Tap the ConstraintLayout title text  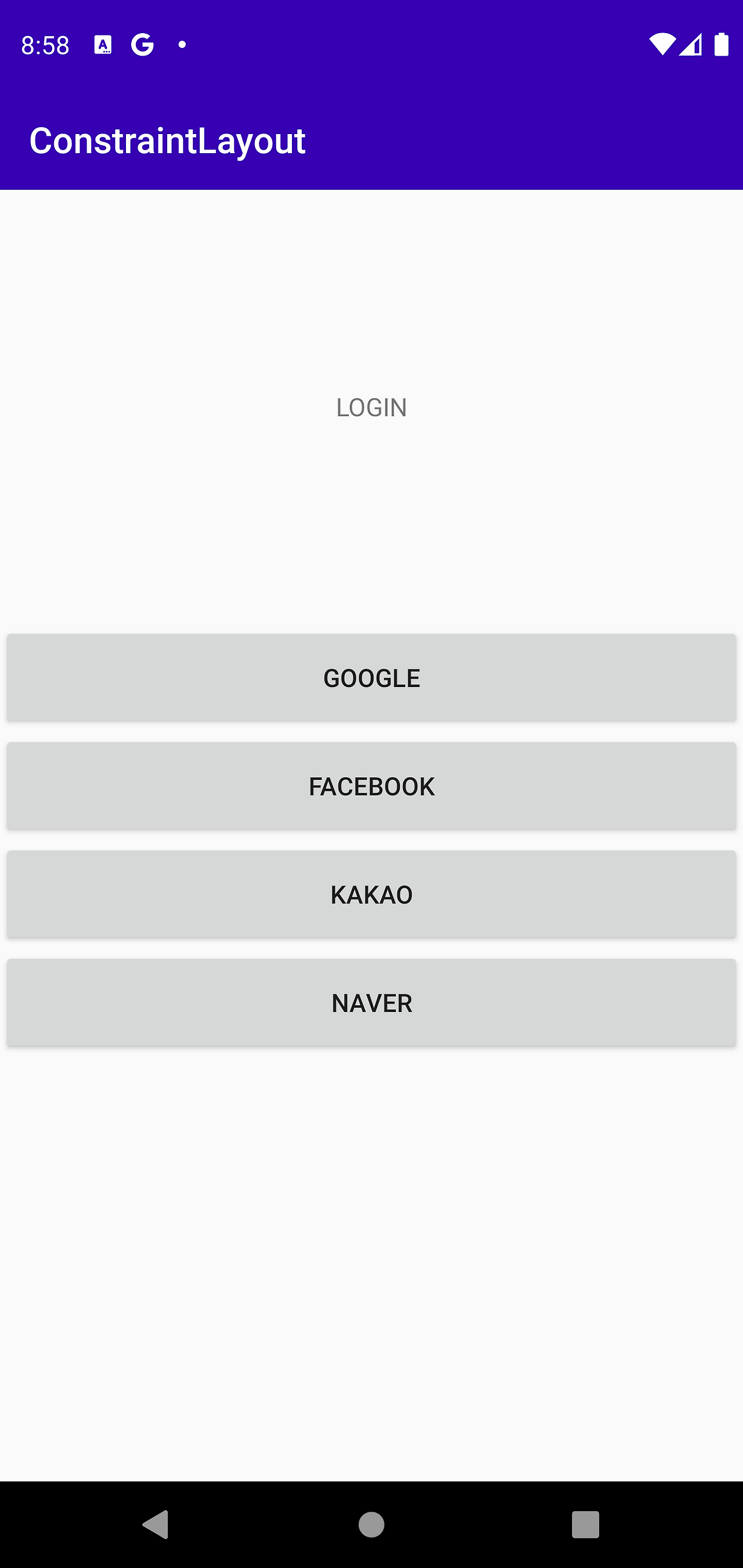click(168, 140)
